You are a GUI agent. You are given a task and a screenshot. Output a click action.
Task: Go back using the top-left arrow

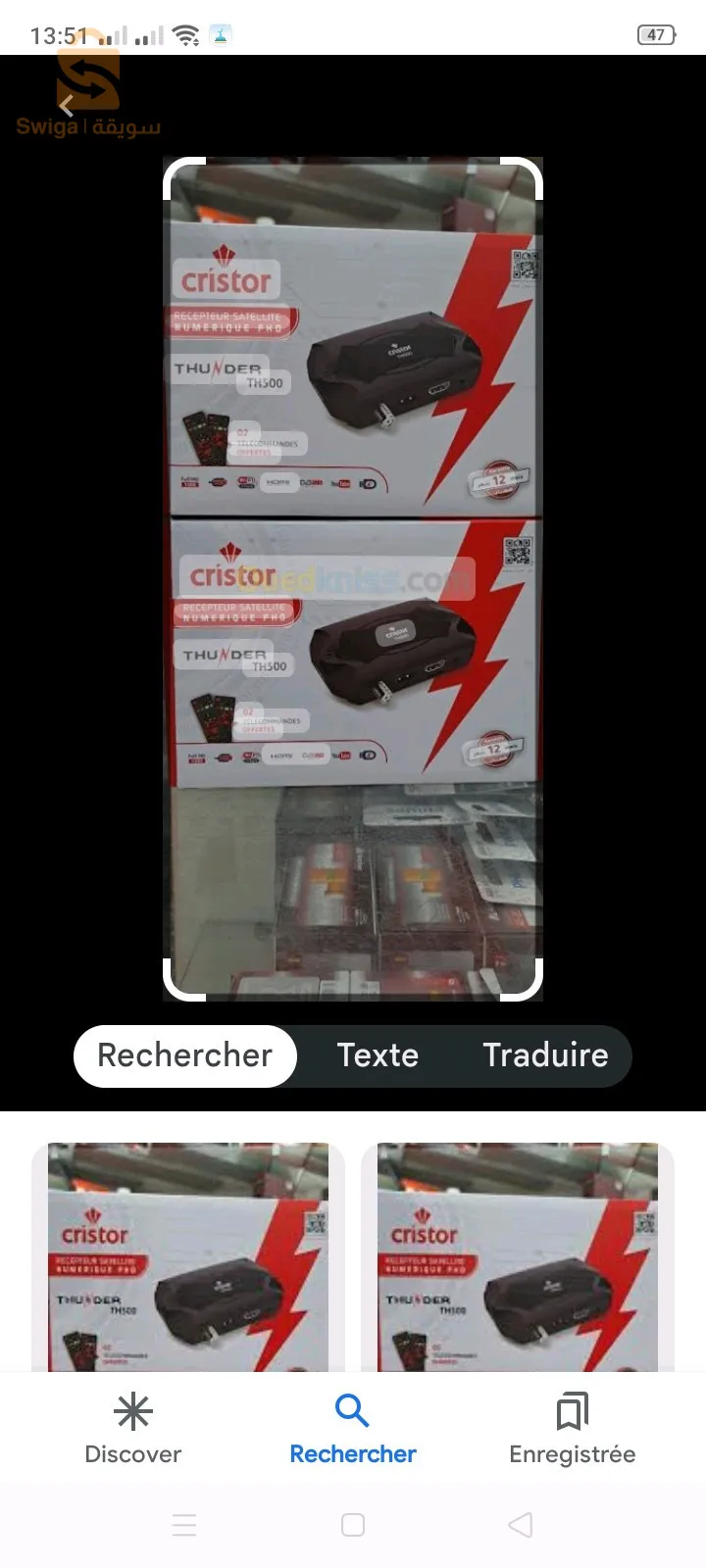point(67,106)
